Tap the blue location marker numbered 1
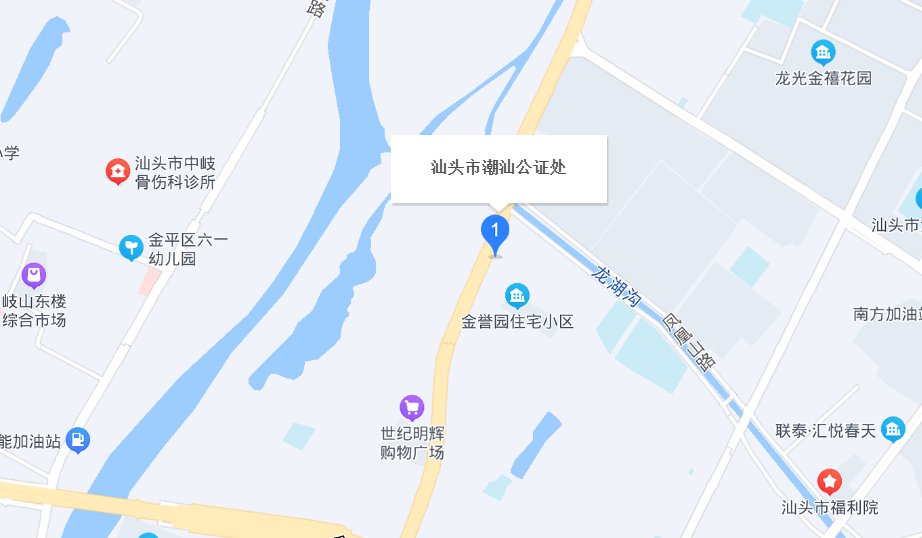This screenshot has height=538, width=922. [495, 232]
